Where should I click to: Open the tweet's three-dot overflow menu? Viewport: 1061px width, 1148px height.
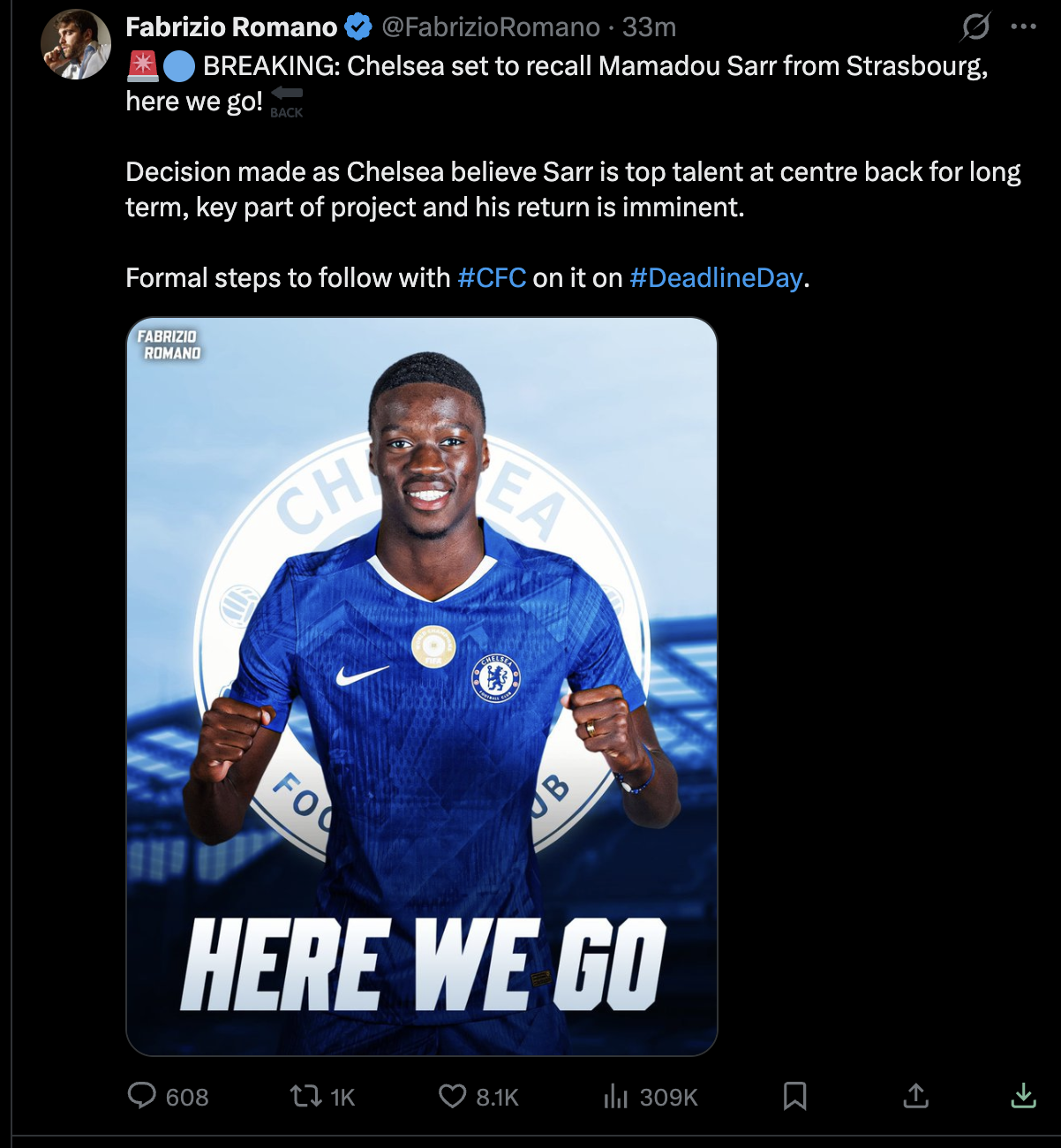point(1023,27)
